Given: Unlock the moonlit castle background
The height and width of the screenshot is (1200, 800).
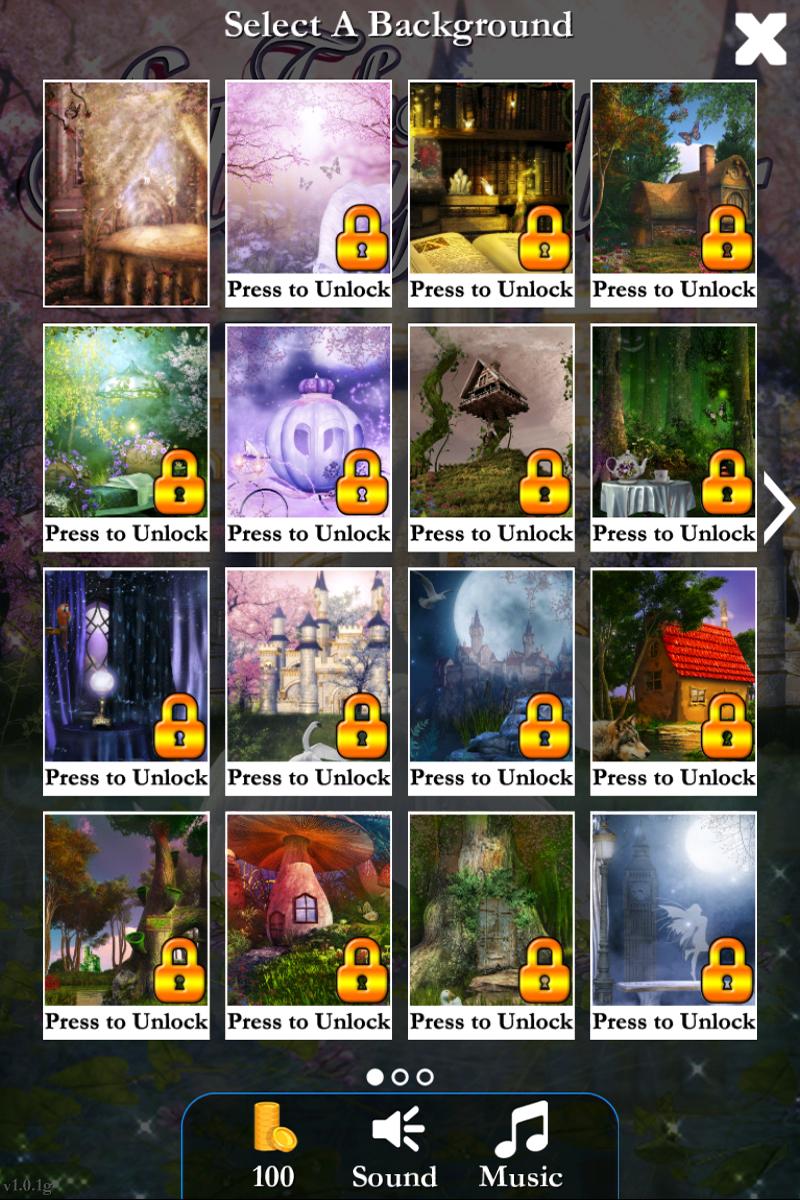Looking at the screenshot, I should coord(491,681).
